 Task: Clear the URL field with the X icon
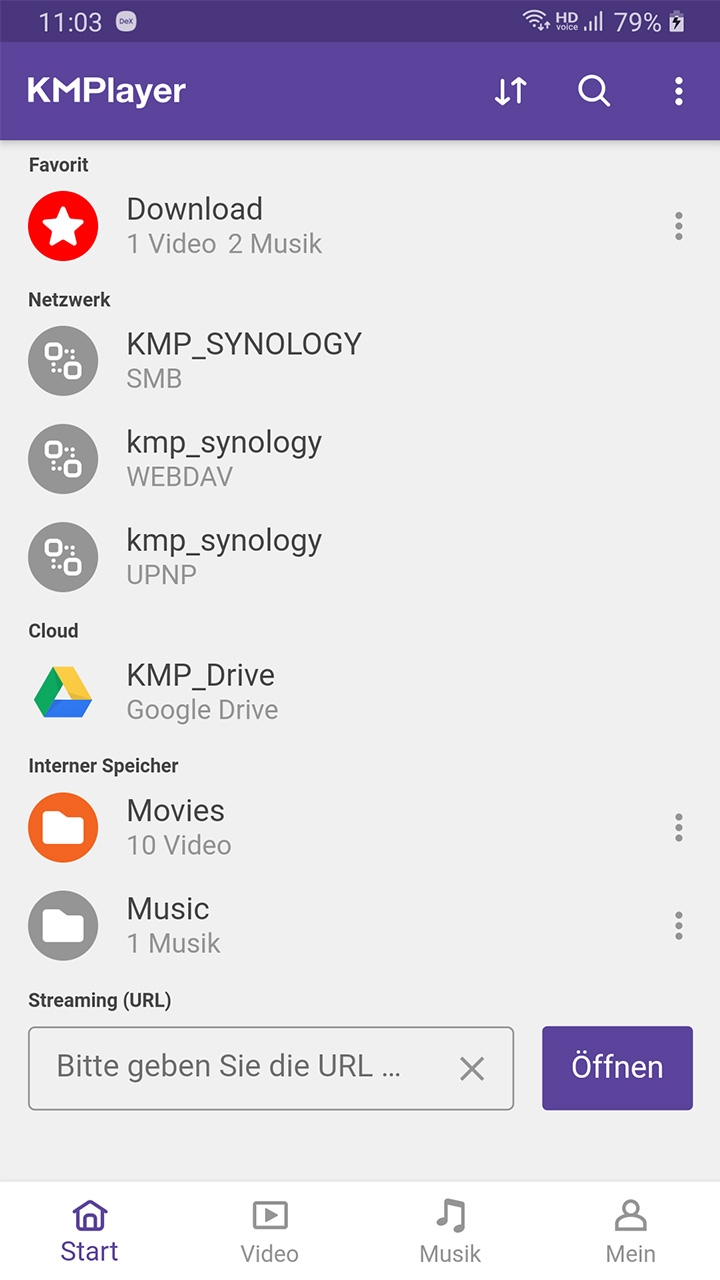pos(471,1067)
